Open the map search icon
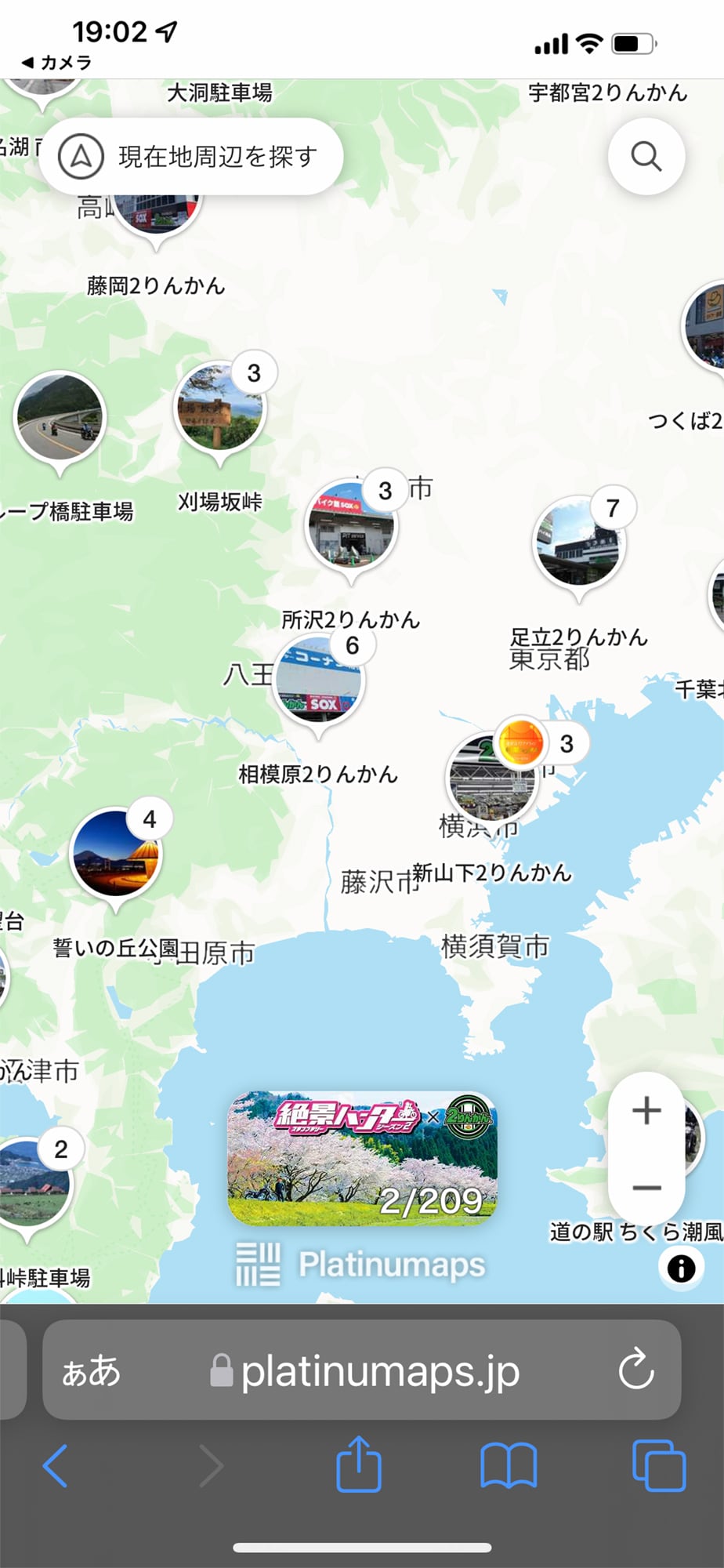 [x=646, y=157]
